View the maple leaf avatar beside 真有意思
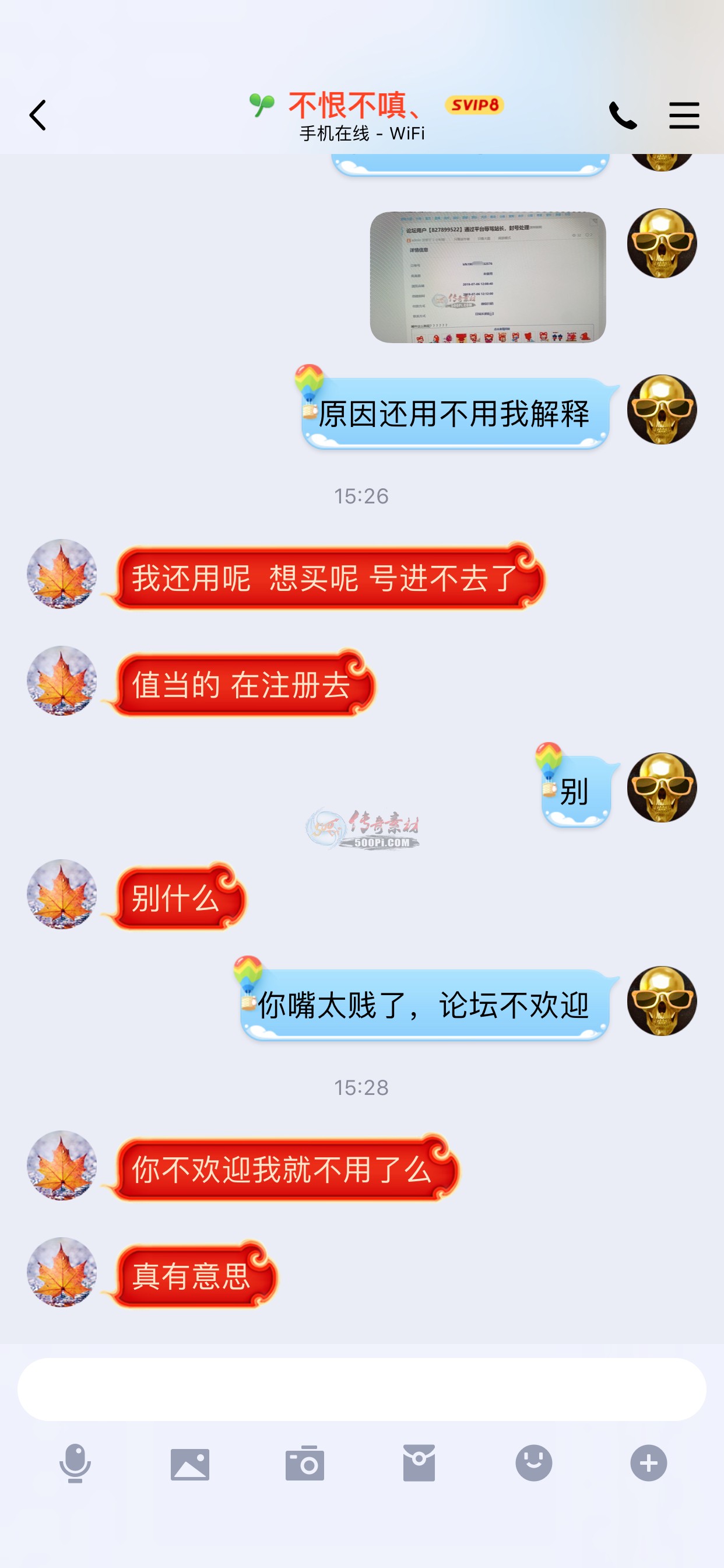The image size is (724, 1568). pos(62,1272)
